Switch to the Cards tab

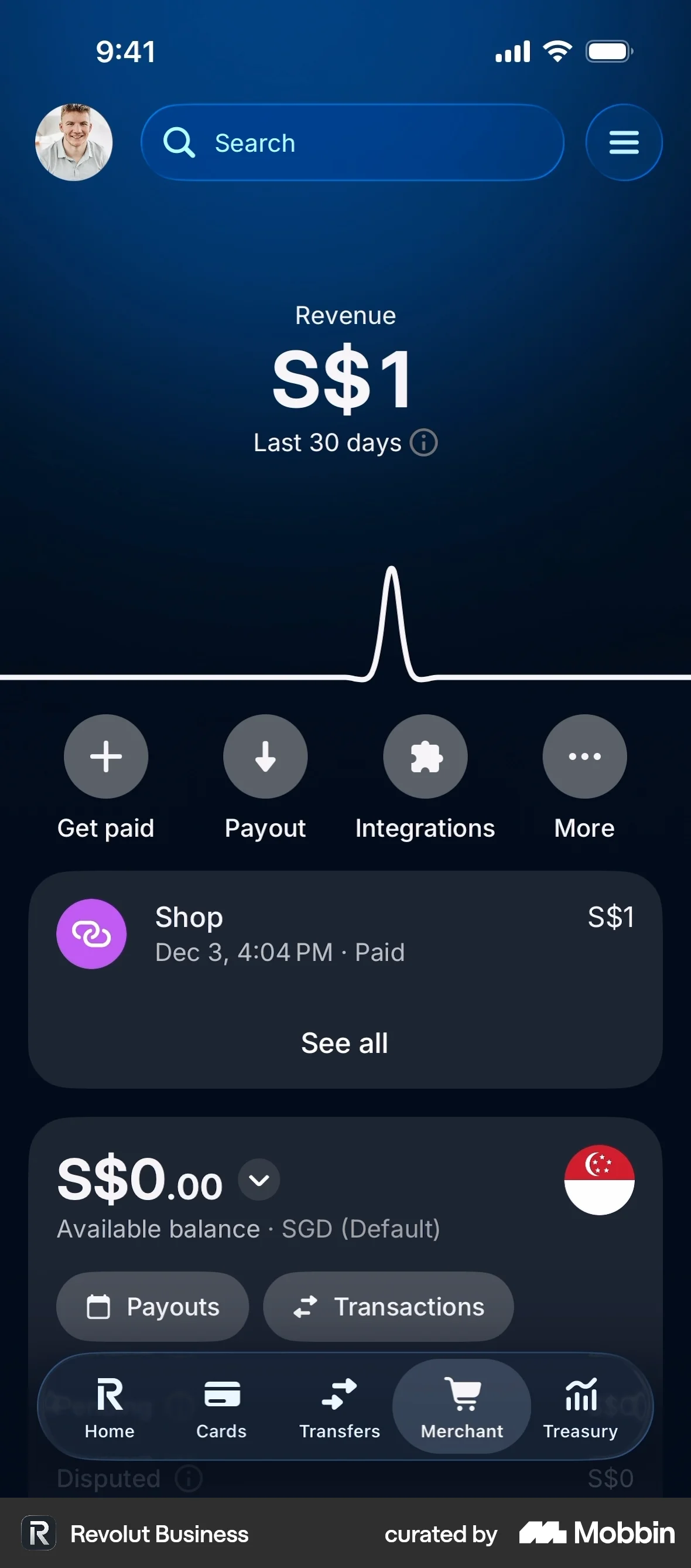click(x=221, y=1407)
